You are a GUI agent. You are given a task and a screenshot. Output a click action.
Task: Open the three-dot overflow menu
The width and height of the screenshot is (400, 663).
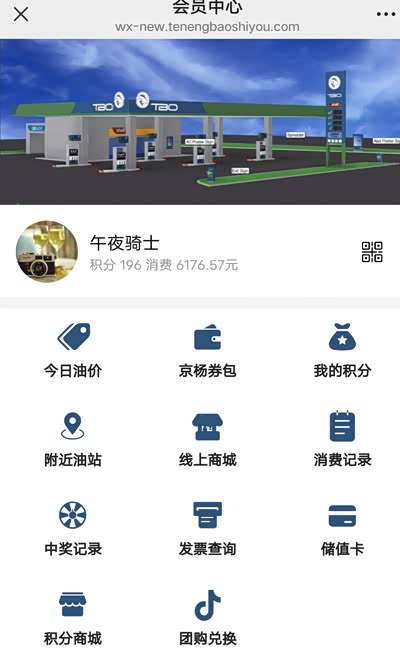pyautogui.click(x=386, y=14)
